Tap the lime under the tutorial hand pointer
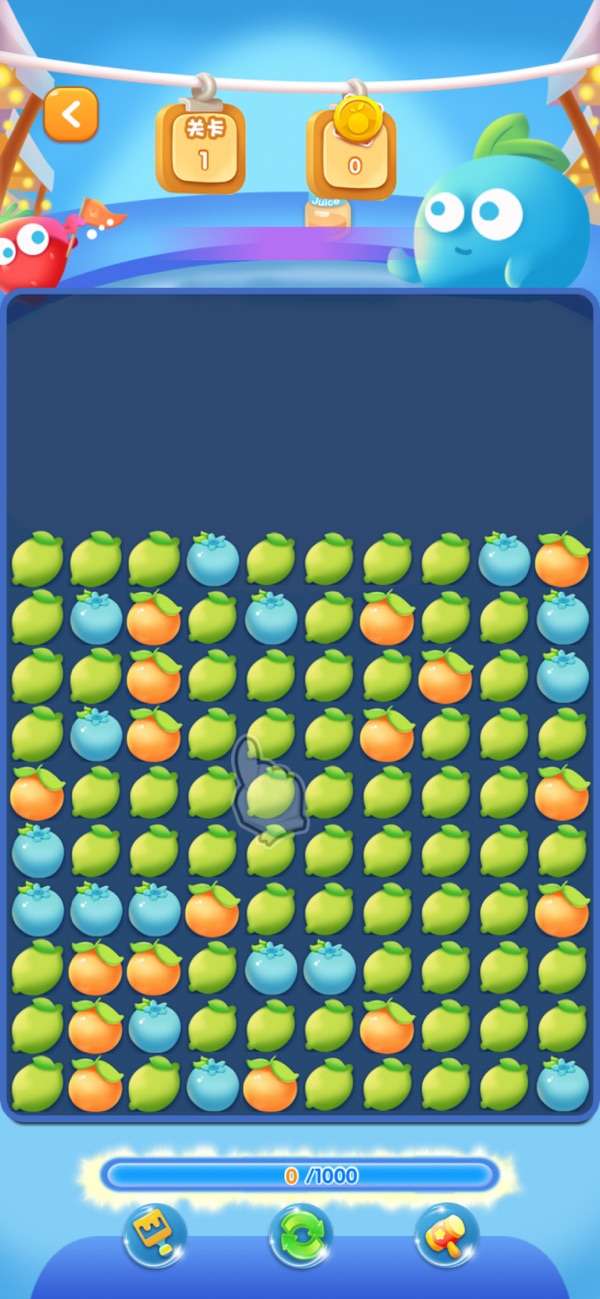 (x=270, y=794)
